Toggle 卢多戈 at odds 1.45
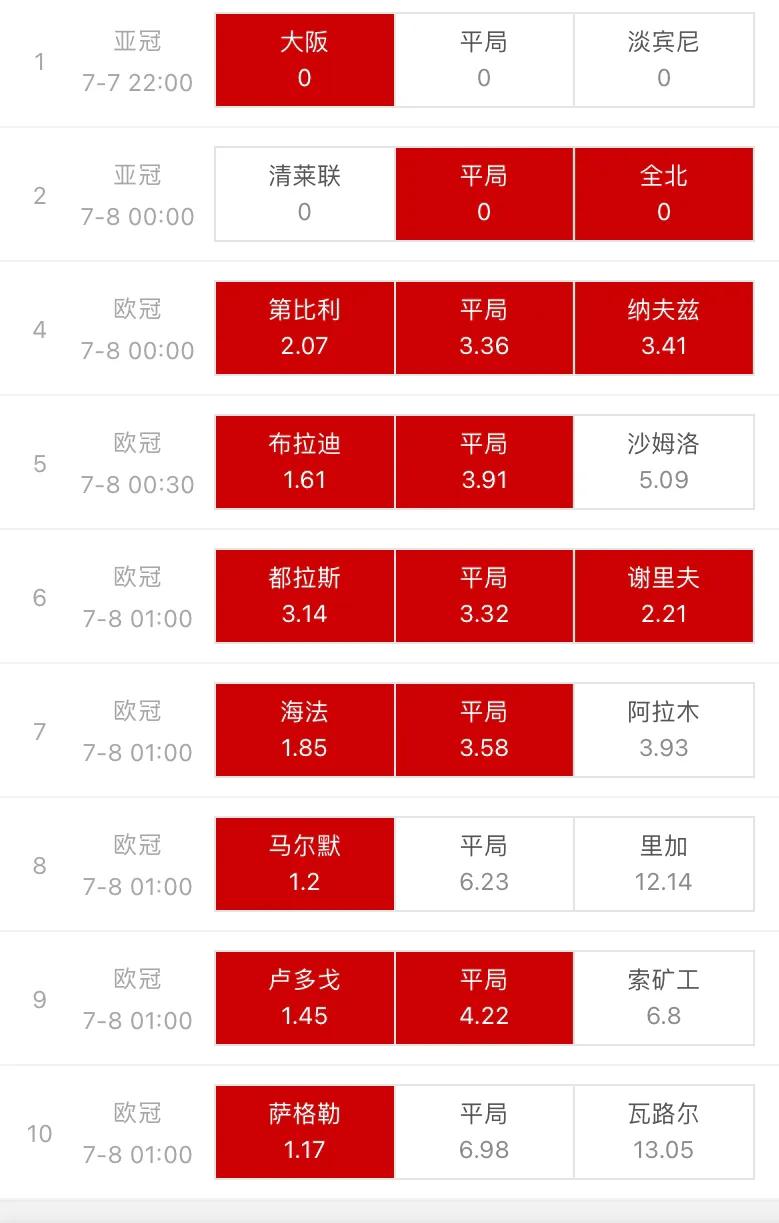 [x=305, y=998]
